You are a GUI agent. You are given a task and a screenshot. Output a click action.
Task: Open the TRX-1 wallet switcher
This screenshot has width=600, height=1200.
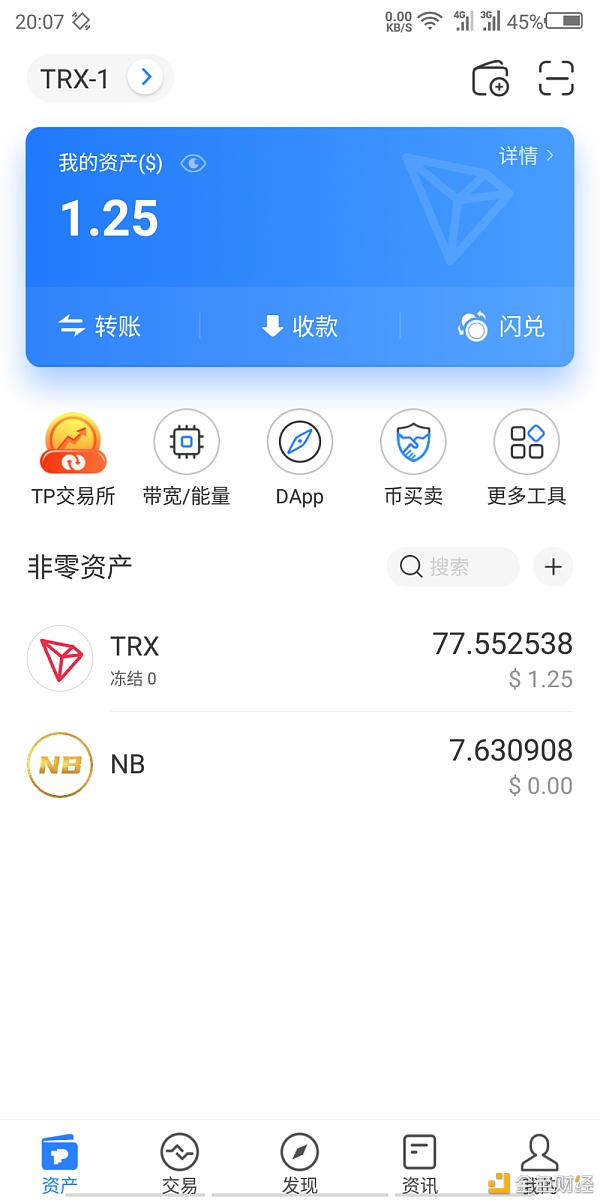pos(100,78)
